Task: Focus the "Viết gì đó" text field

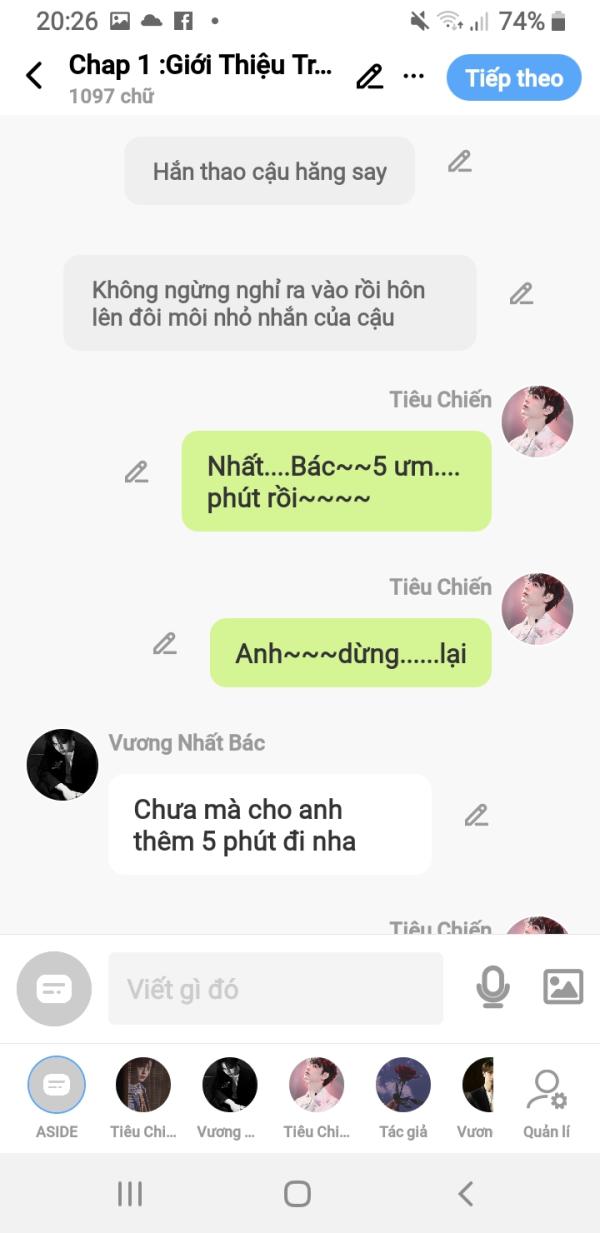Action: 275,988
